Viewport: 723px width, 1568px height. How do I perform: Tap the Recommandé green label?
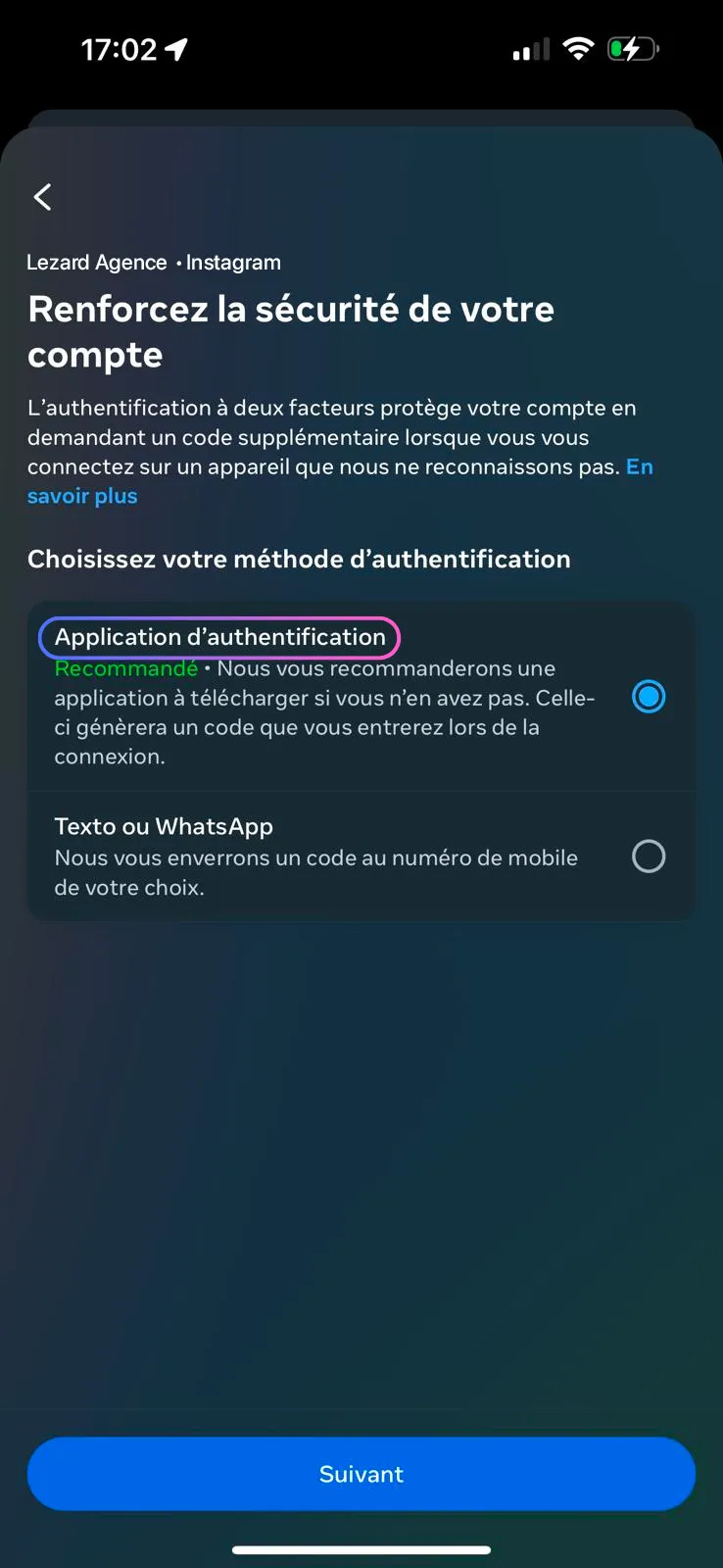pos(126,667)
